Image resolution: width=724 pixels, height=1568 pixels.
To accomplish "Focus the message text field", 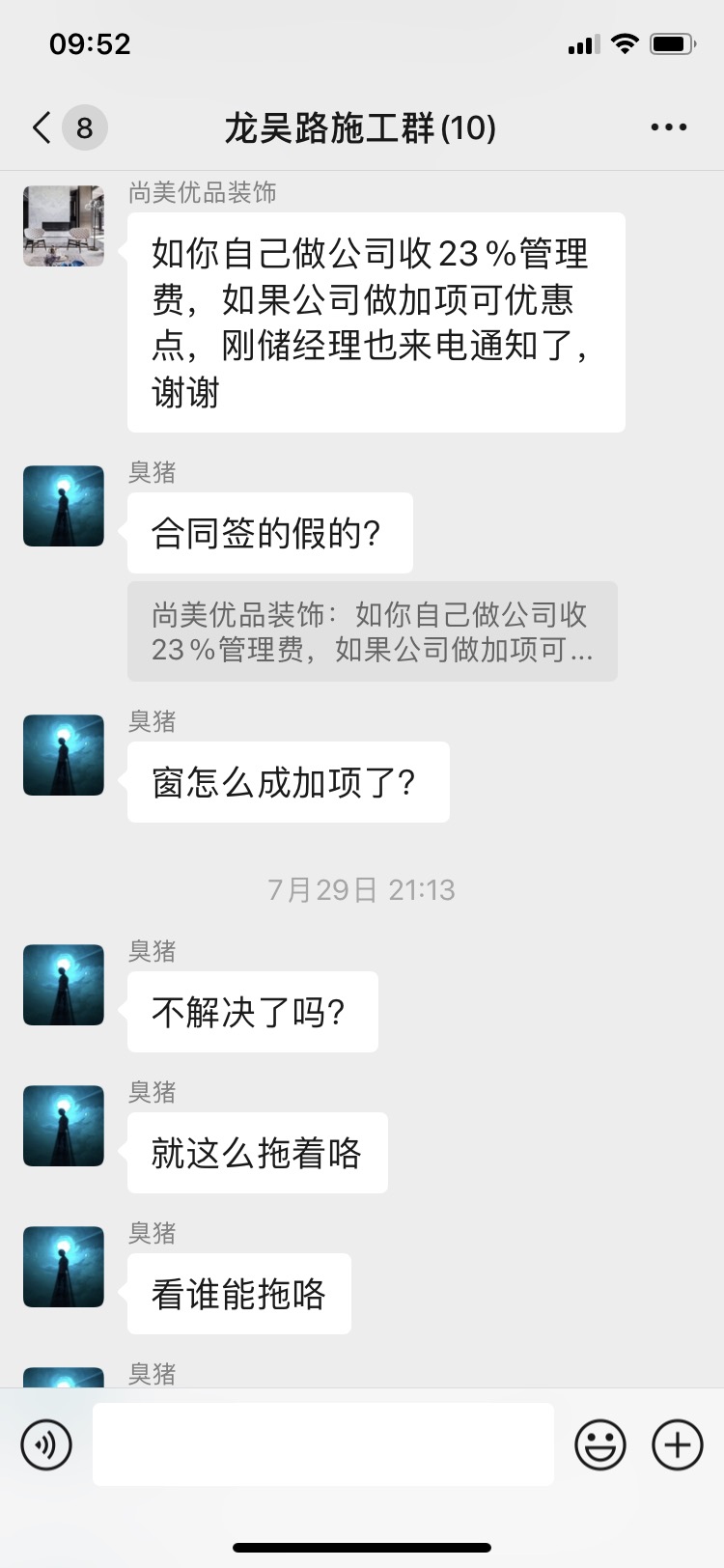I will (x=322, y=1444).
